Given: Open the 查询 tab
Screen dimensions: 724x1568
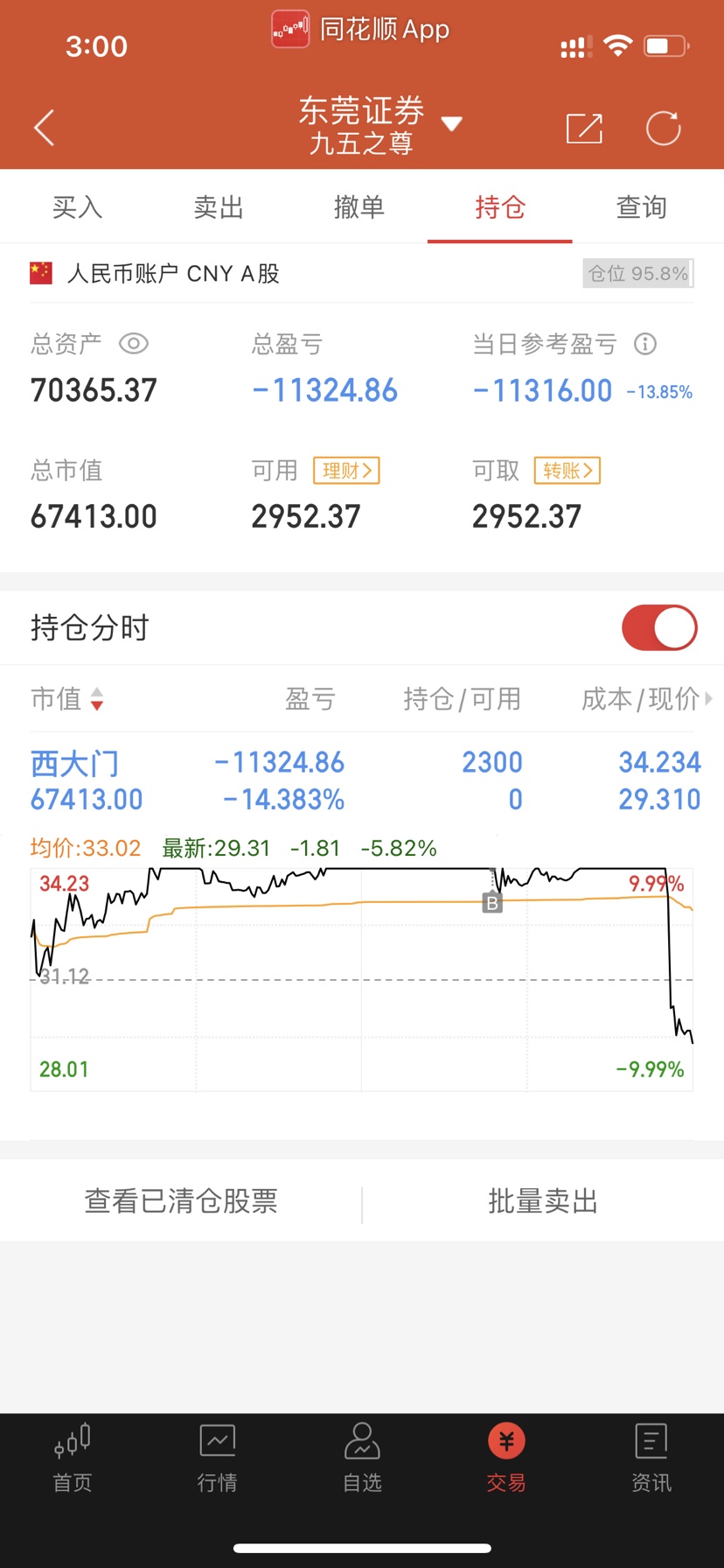Looking at the screenshot, I should [642, 207].
